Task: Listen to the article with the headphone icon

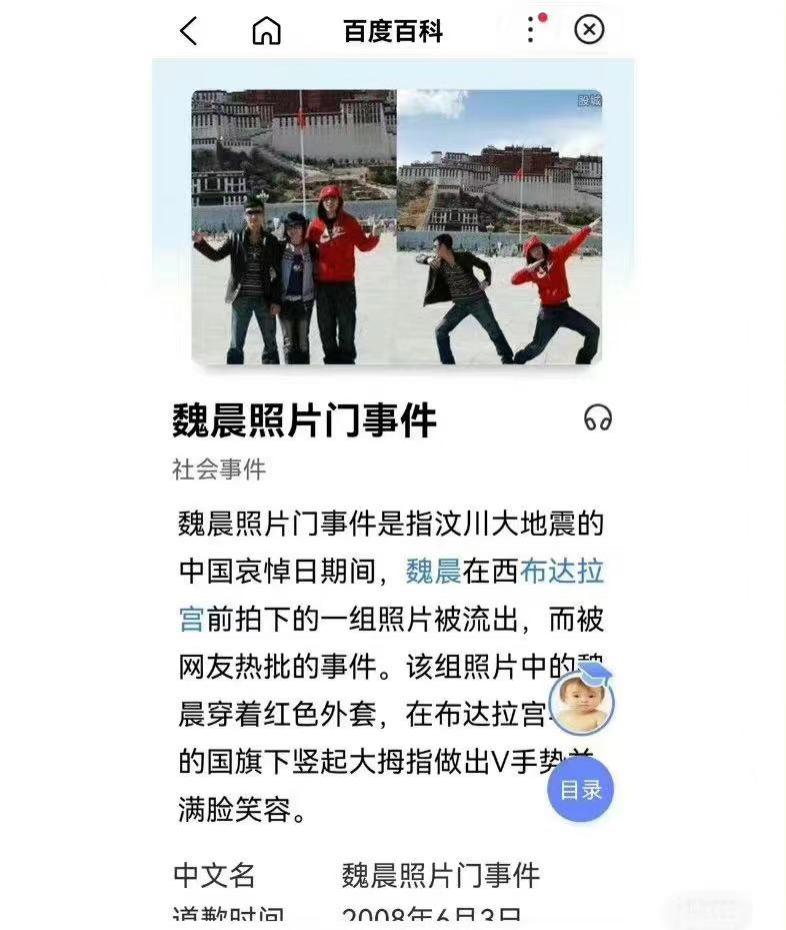Action: (x=597, y=418)
